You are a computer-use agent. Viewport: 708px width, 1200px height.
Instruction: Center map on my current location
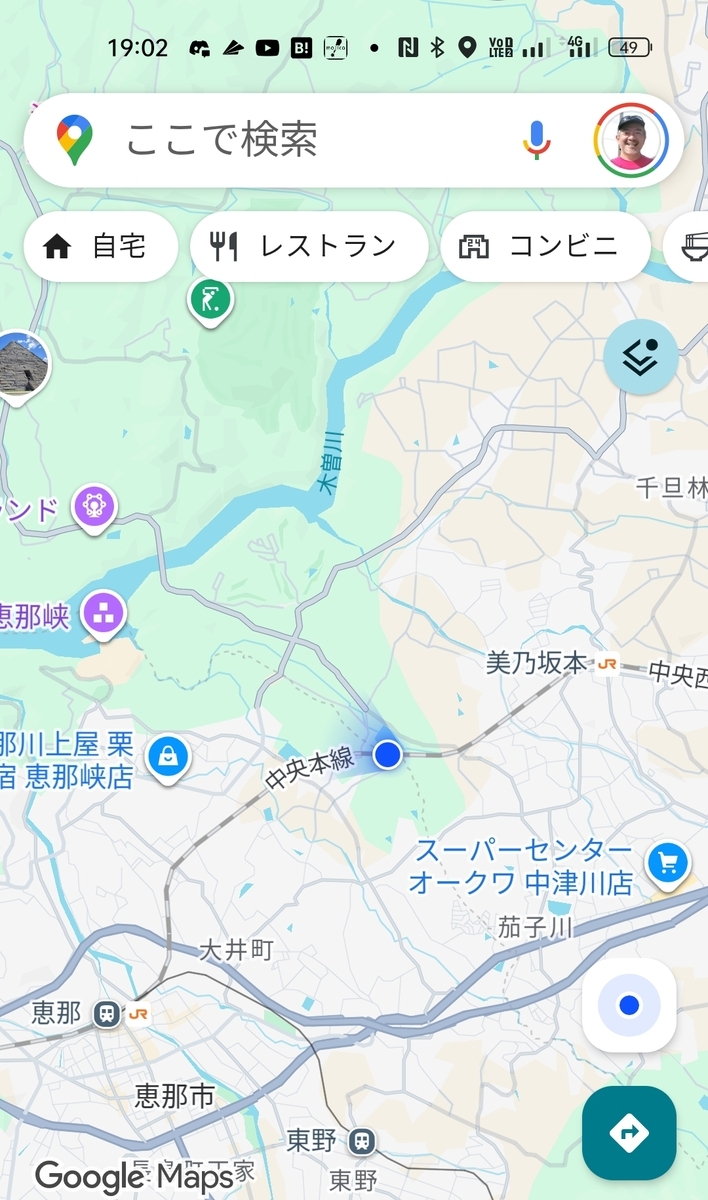[629, 1005]
